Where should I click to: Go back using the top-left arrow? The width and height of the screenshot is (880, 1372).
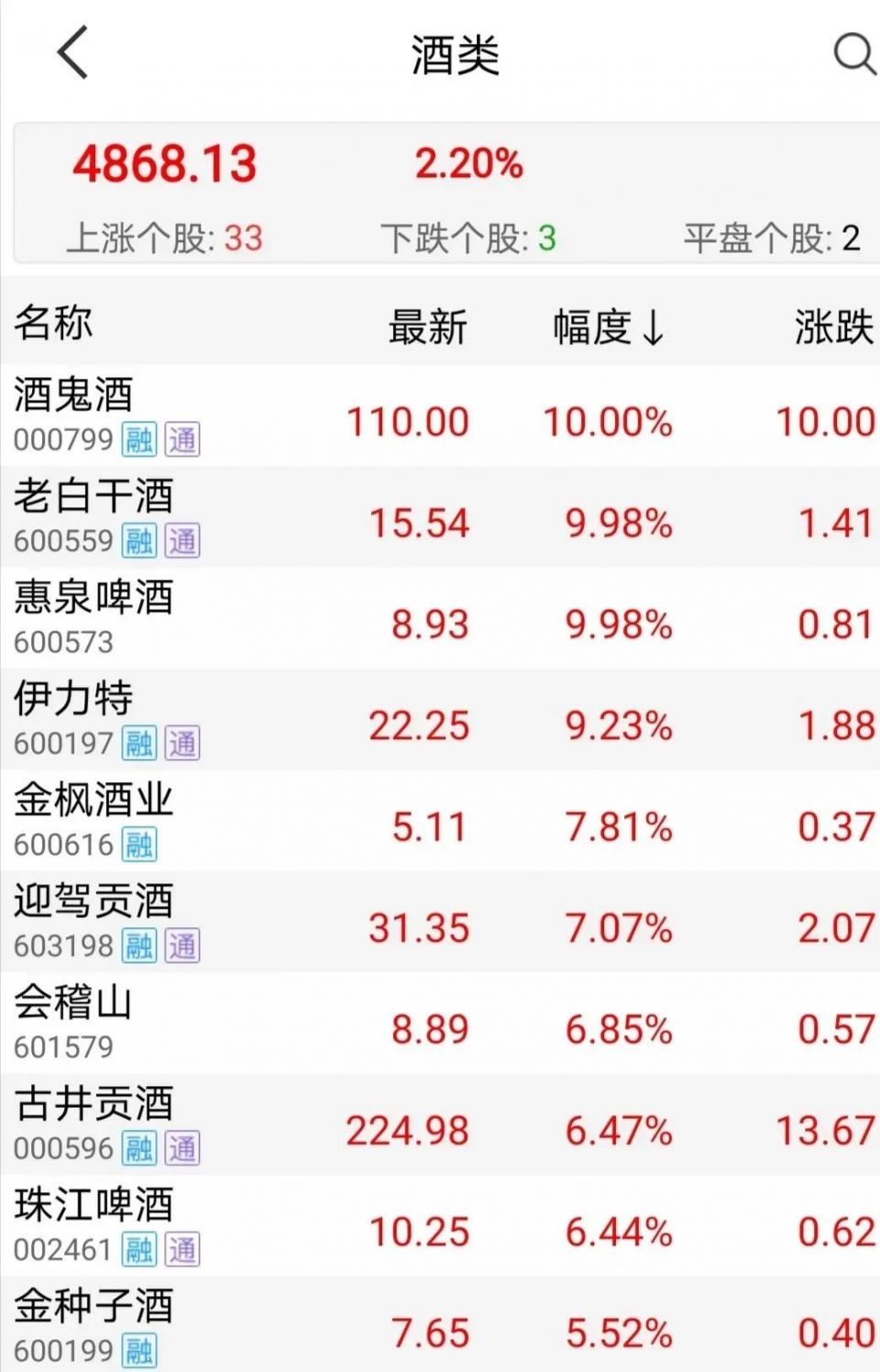click(73, 53)
